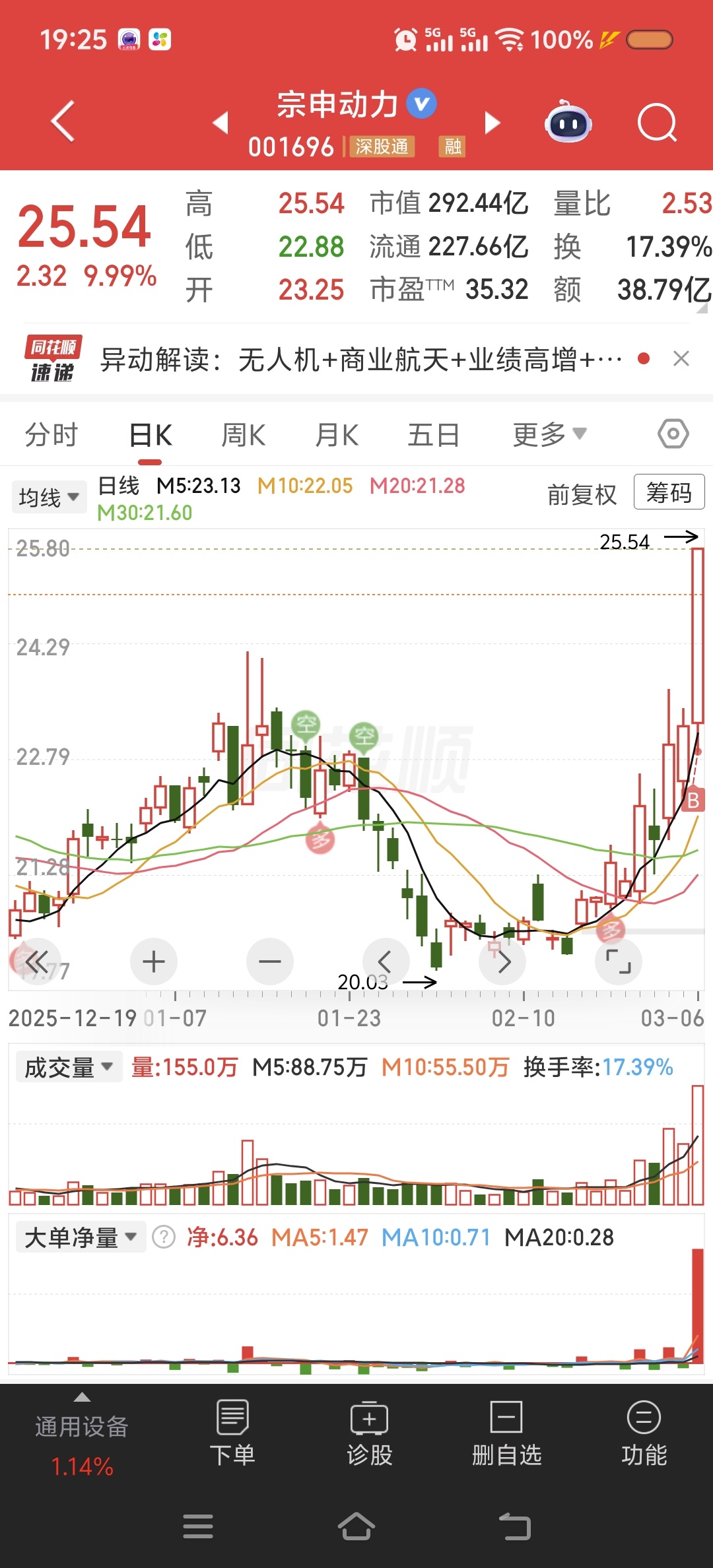Image resolution: width=713 pixels, height=1568 pixels.
Task: Expand the chart to fullscreen
Action: pos(619,962)
